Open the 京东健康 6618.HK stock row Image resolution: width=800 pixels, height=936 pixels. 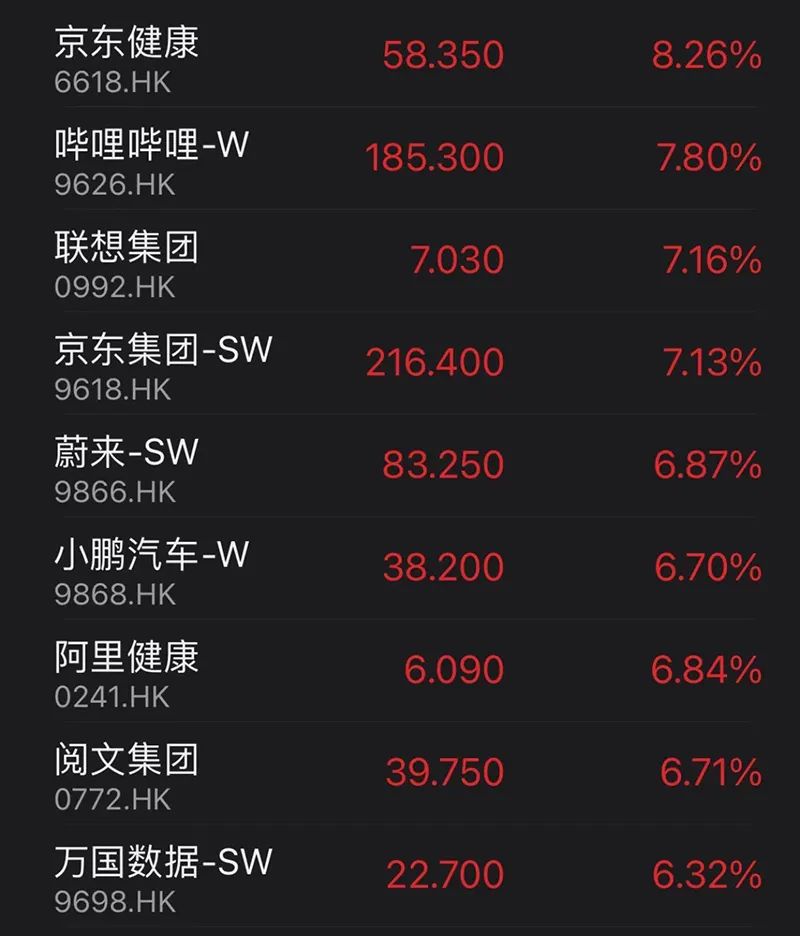click(400, 57)
